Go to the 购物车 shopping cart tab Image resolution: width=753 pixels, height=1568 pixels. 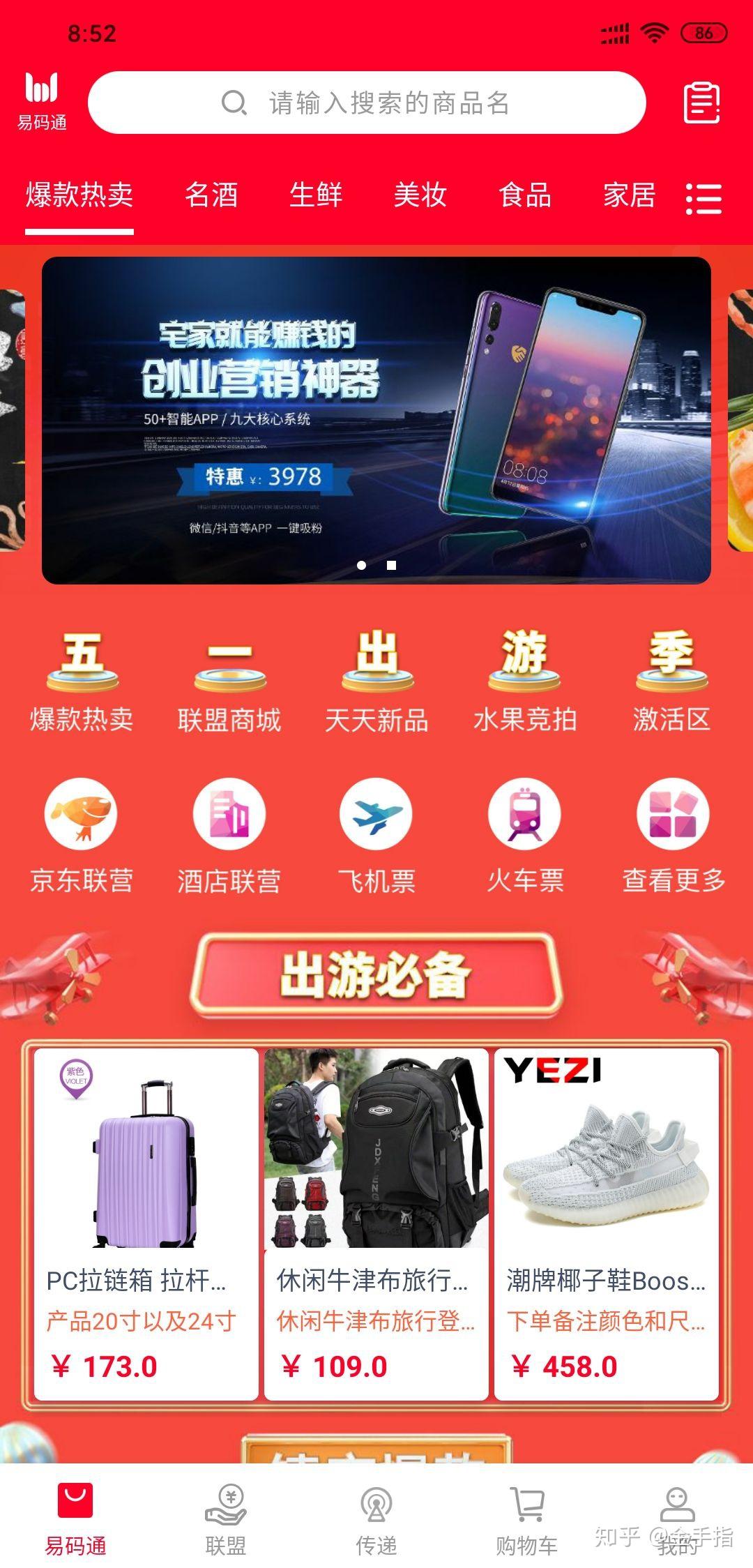(x=526, y=1522)
